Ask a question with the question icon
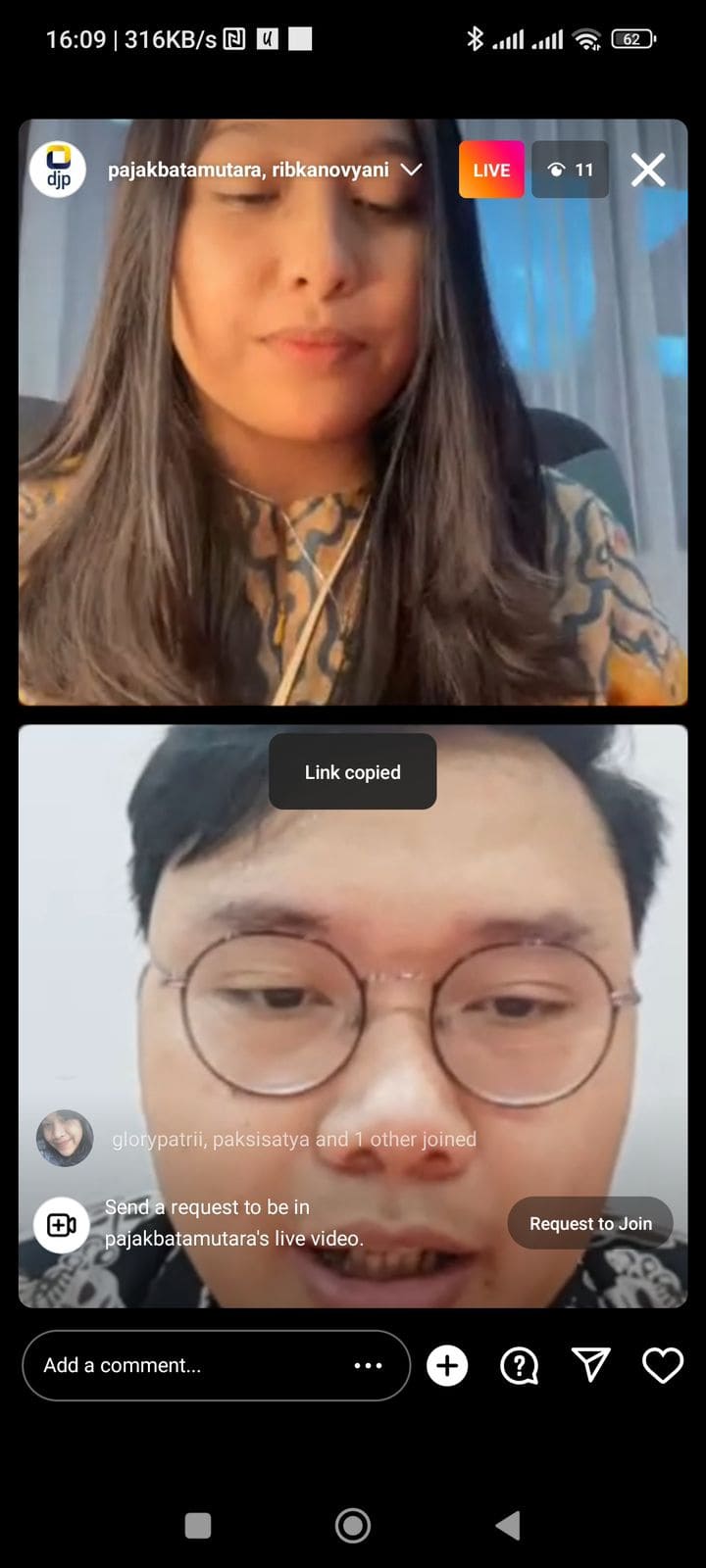This screenshot has width=706, height=1568. tap(519, 1365)
